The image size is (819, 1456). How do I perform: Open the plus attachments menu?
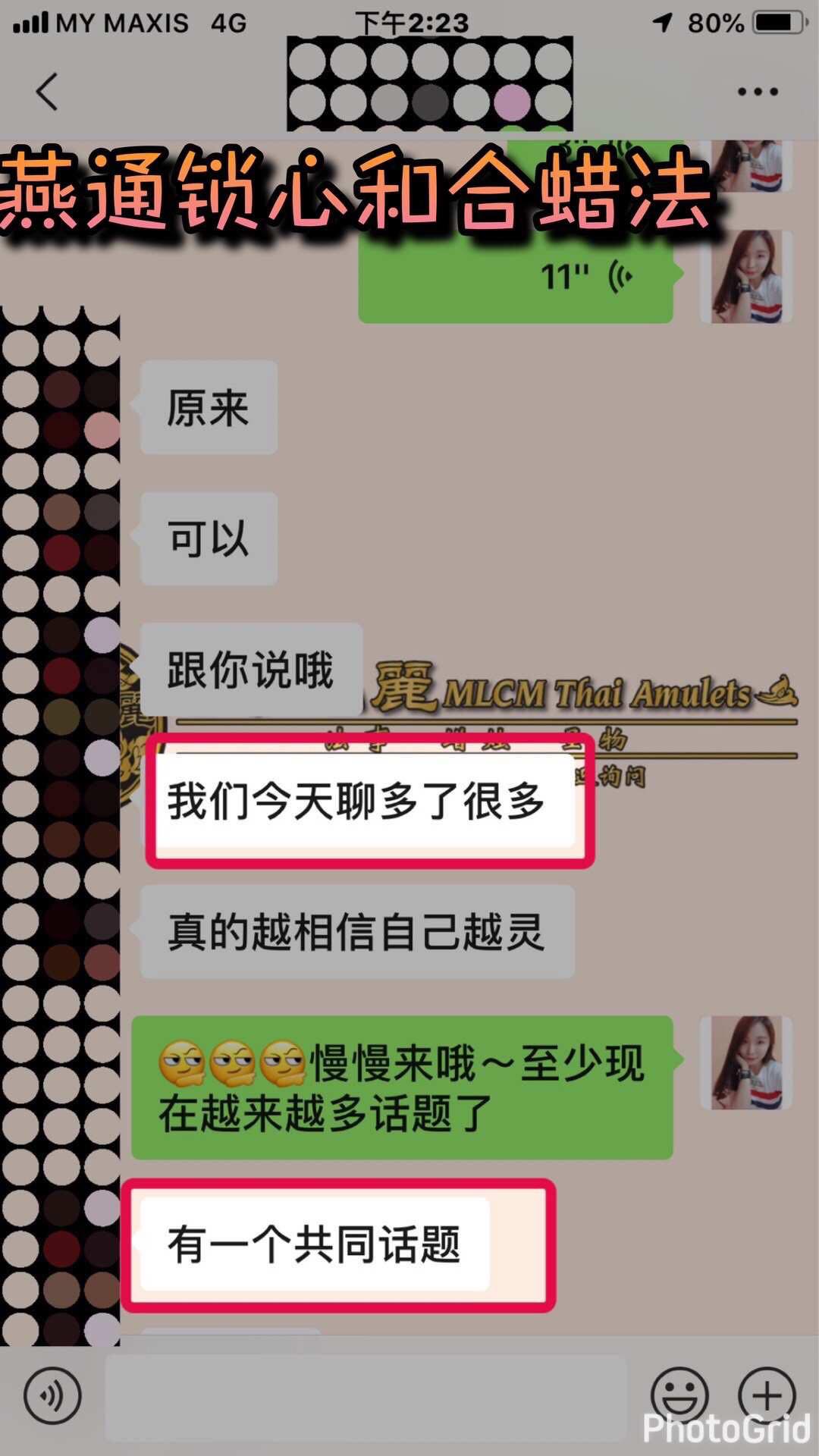click(x=767, y=1395)
